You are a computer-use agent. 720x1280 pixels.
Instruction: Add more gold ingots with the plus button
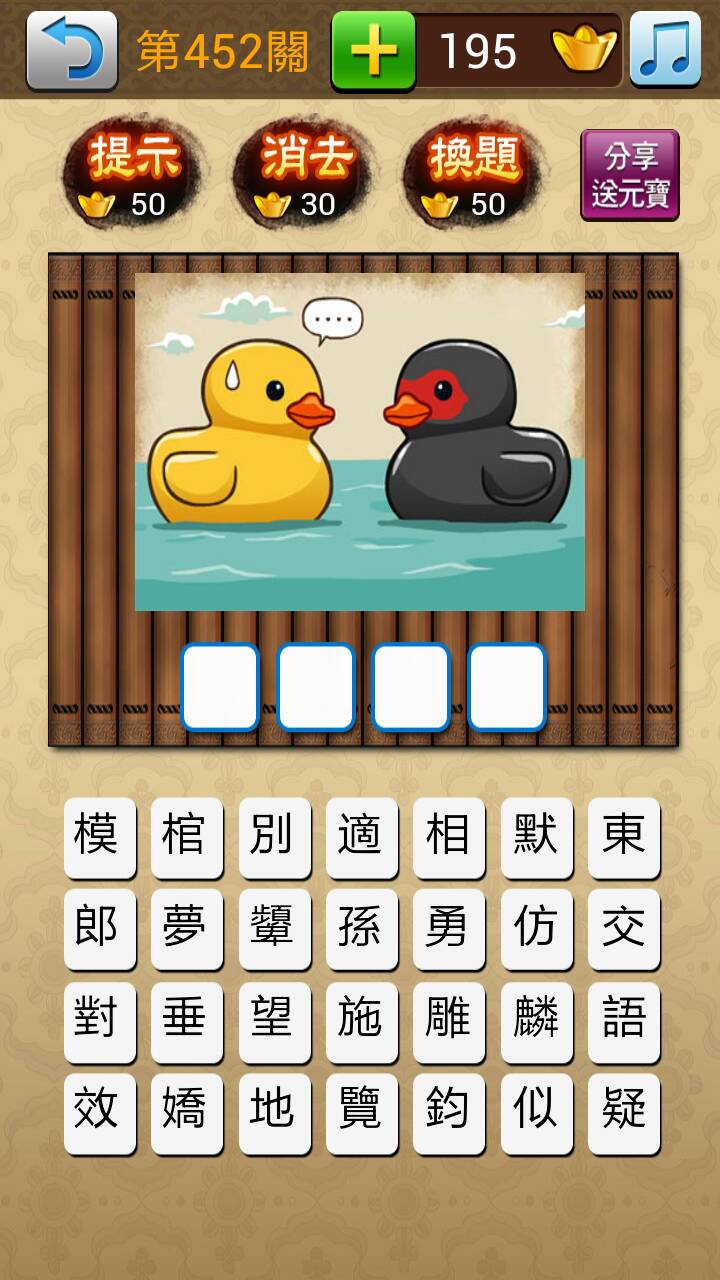[x=373, y=50]
